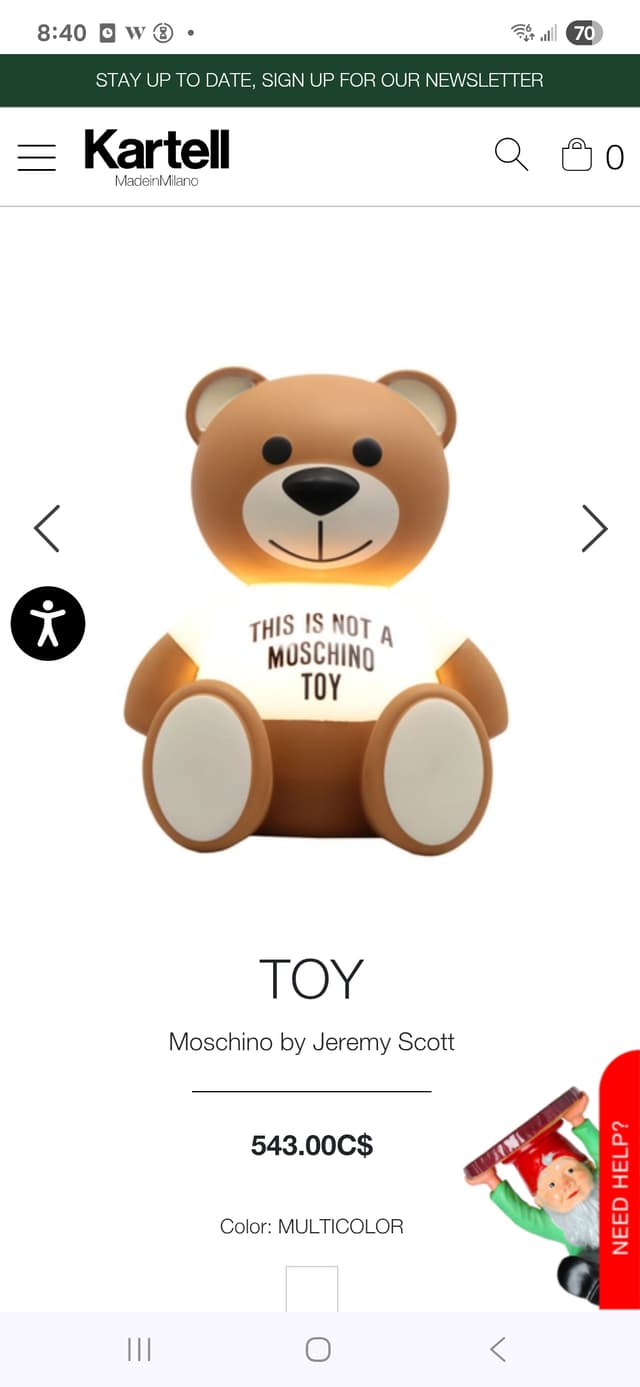The width and height of the screenshot is (640, 1387).
Task: Go back with system back button
Action: pyautogui.click(x=498, y=1349)
